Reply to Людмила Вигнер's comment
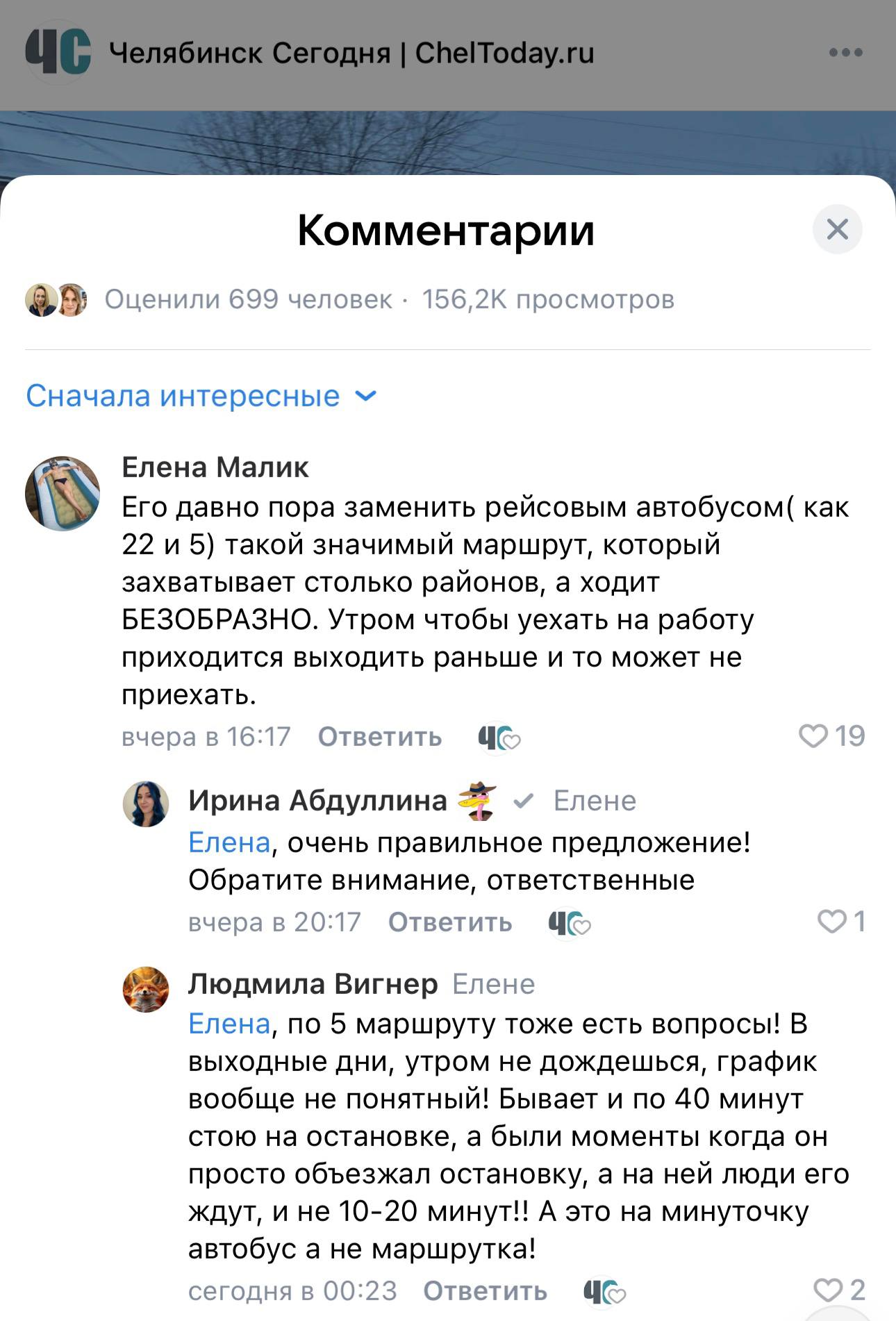The width and height of the screenshot is (896, 1321). click(486, 1291)
